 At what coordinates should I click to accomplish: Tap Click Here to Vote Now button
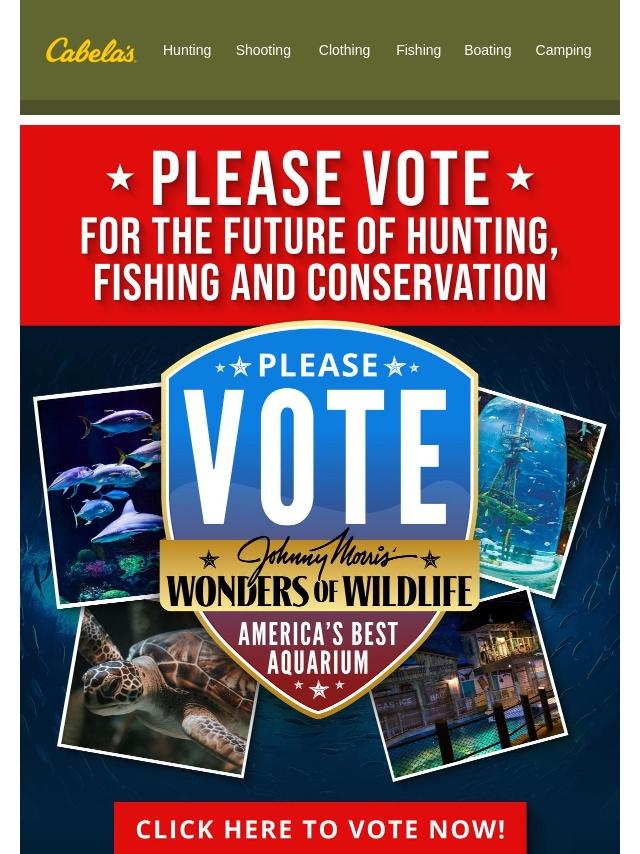(x=320, y=828)
